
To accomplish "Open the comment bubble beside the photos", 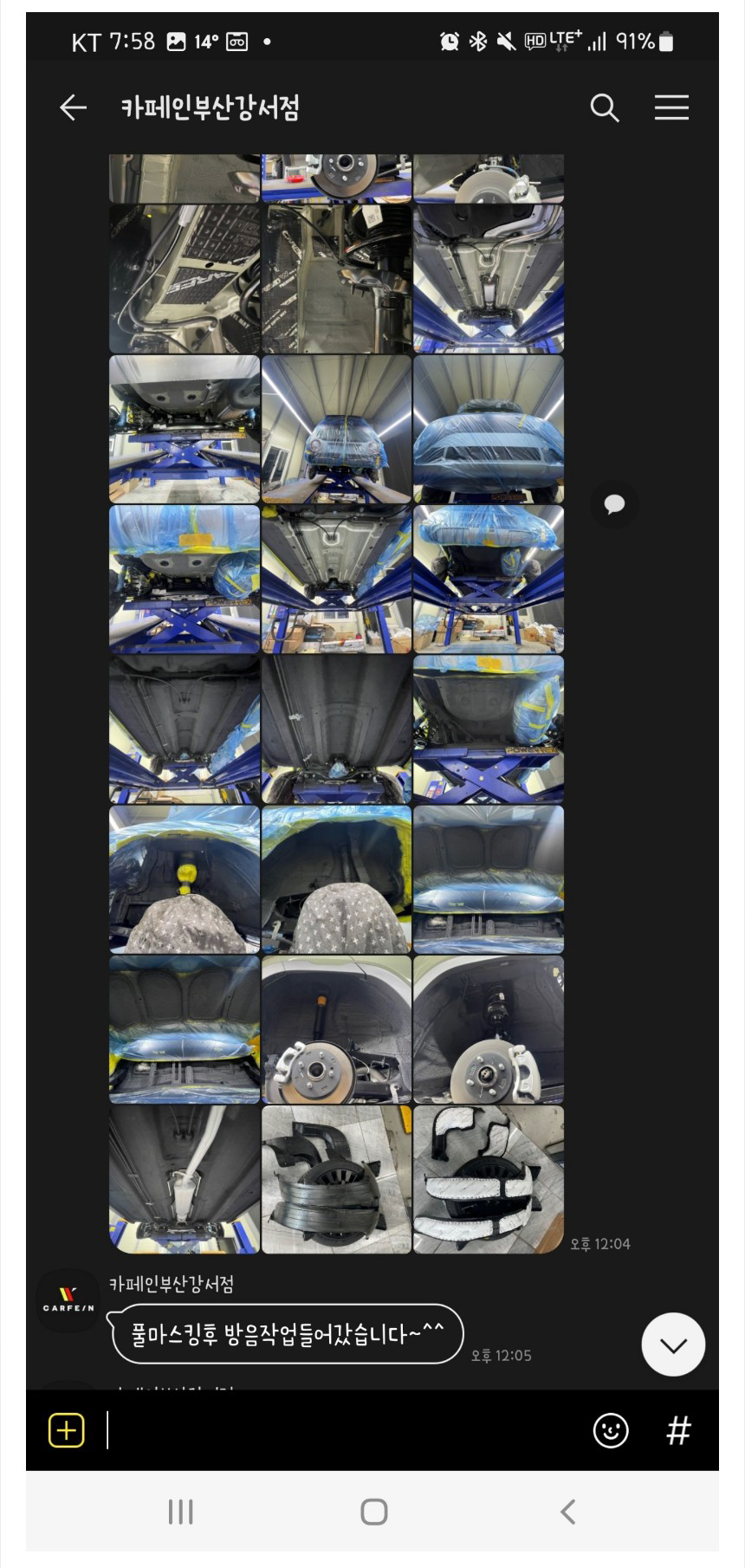I will (x=614, y=504).
